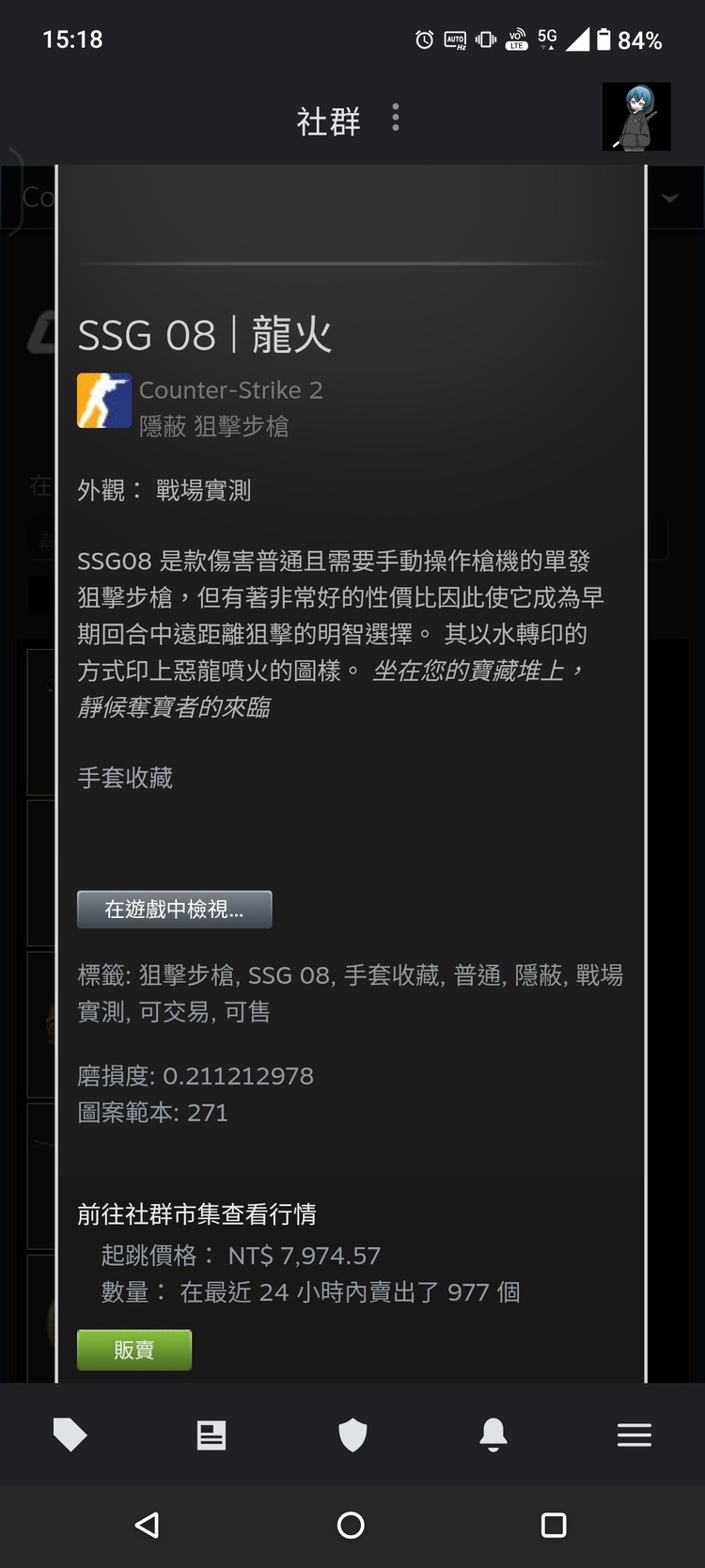Open the three-dot overflow menu beside 社群

[x=395, y=117]
